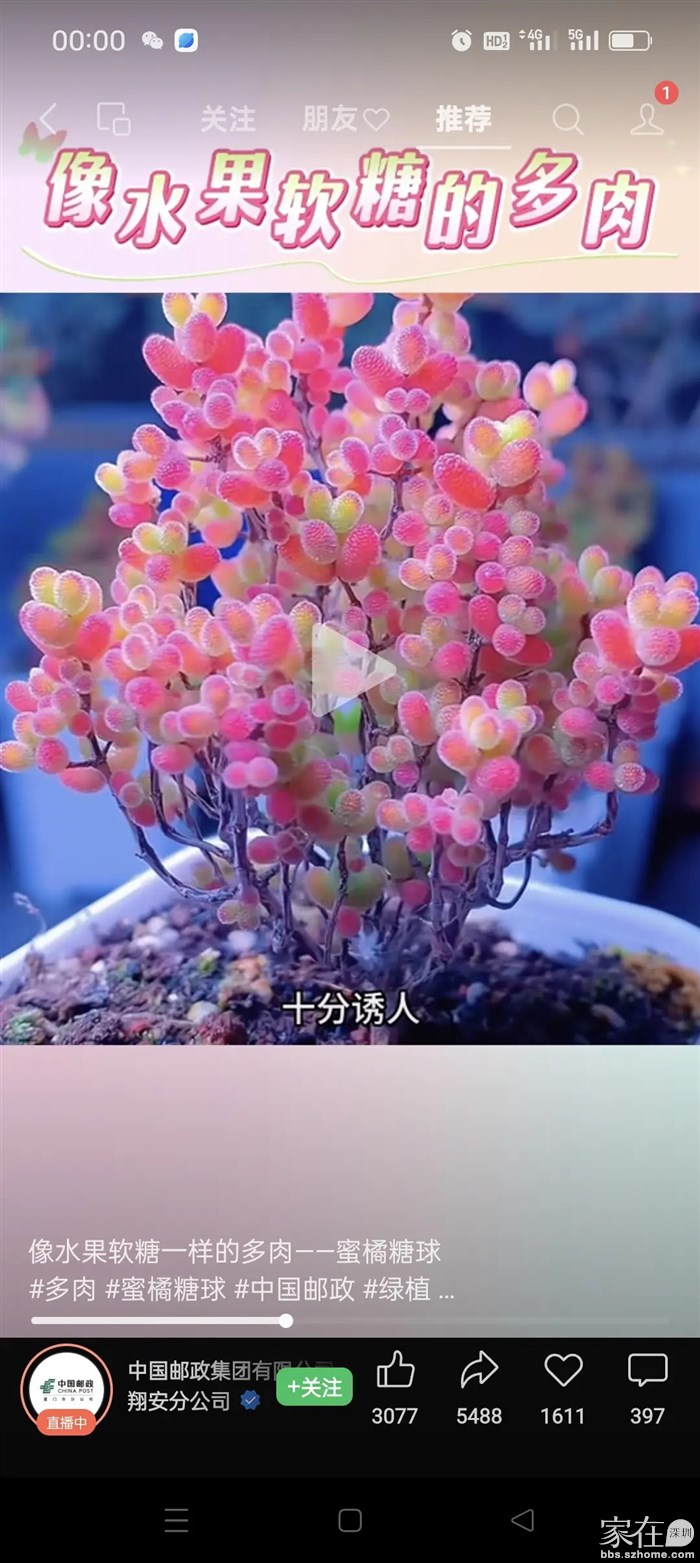Tap the heart icon to favorite

click(563, 1371)
